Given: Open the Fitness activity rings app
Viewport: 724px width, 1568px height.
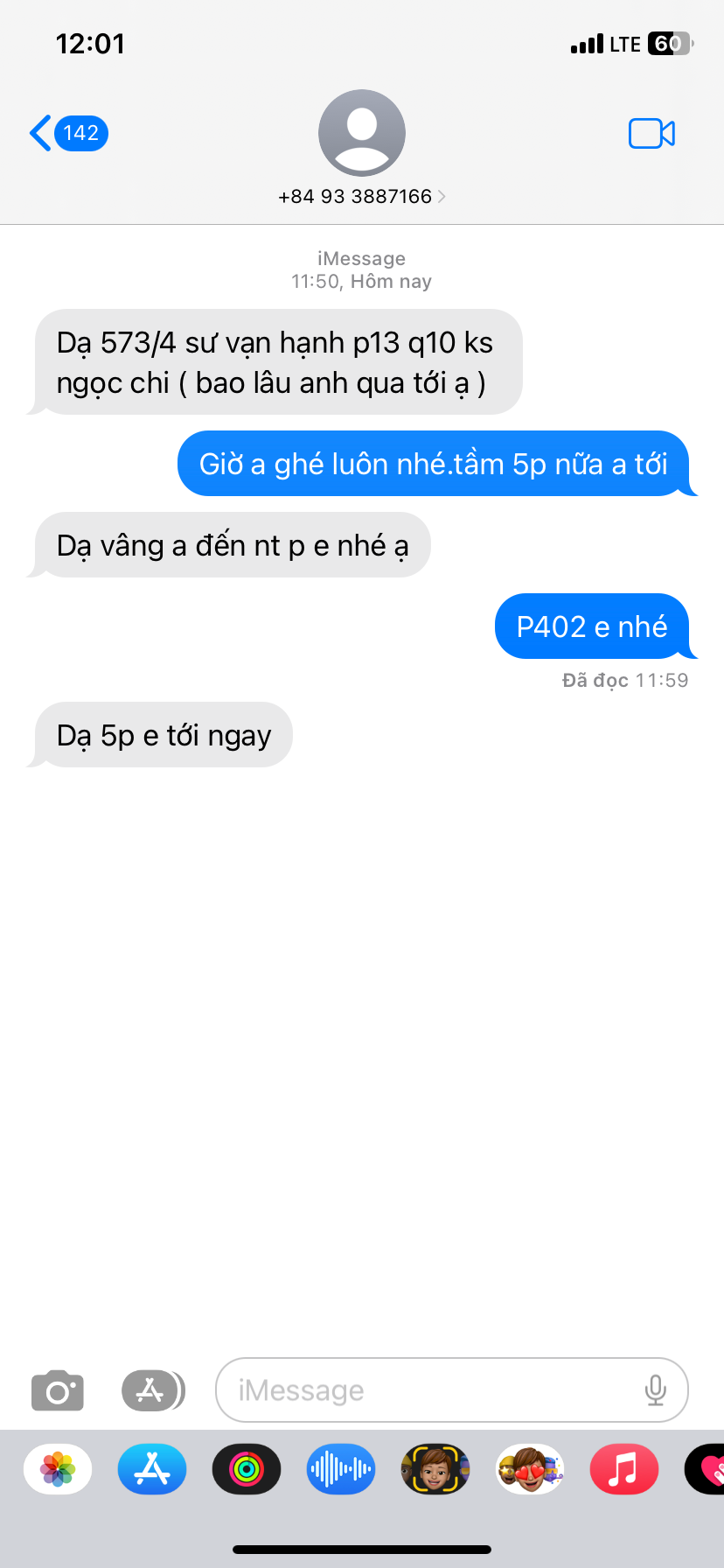Looking at the screenshot, I should click(x=247, y=1469).
